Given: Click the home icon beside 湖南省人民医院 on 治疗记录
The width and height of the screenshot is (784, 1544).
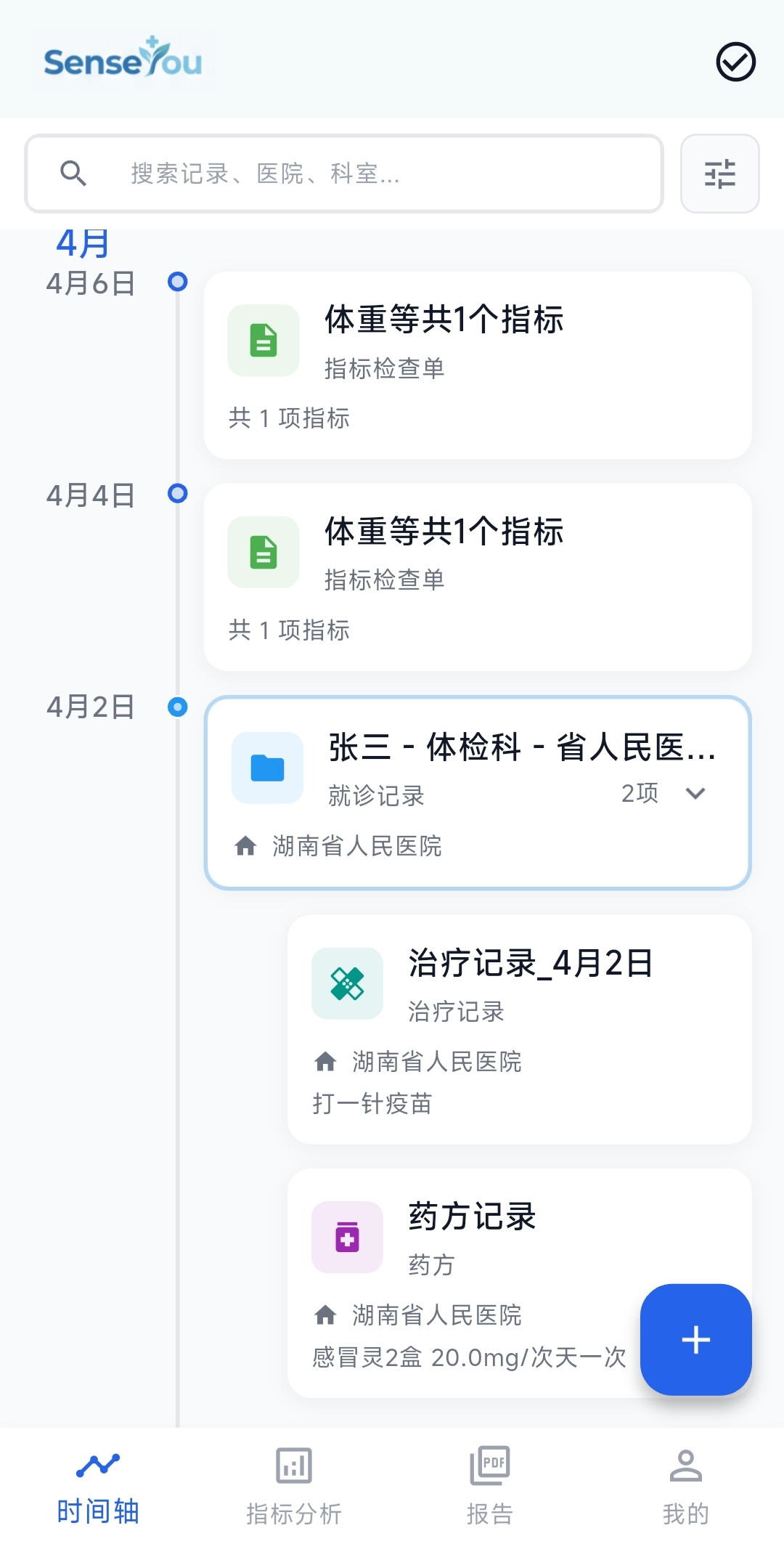Looking at the screenshot, I should (x=326, y=1062).
